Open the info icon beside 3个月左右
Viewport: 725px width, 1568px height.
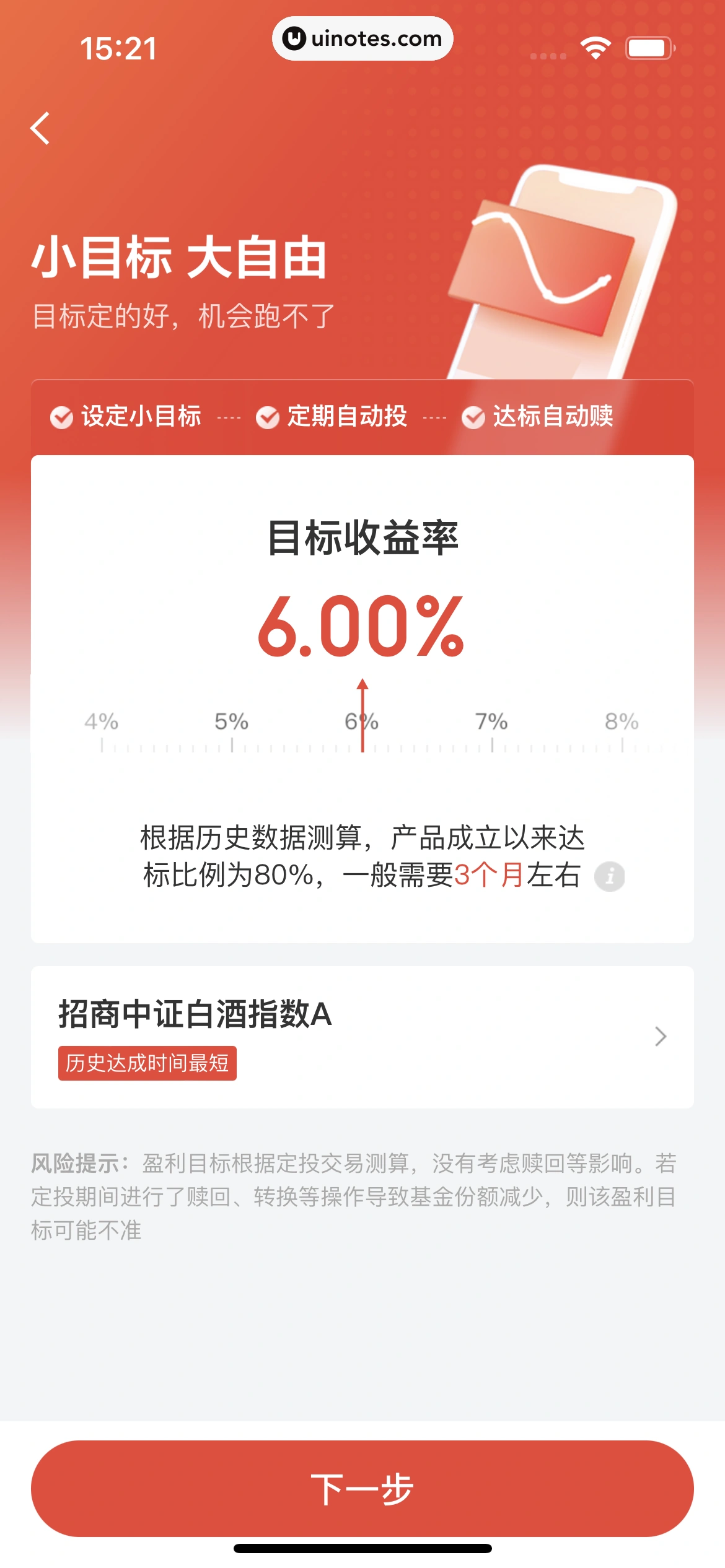pos(610,876)
